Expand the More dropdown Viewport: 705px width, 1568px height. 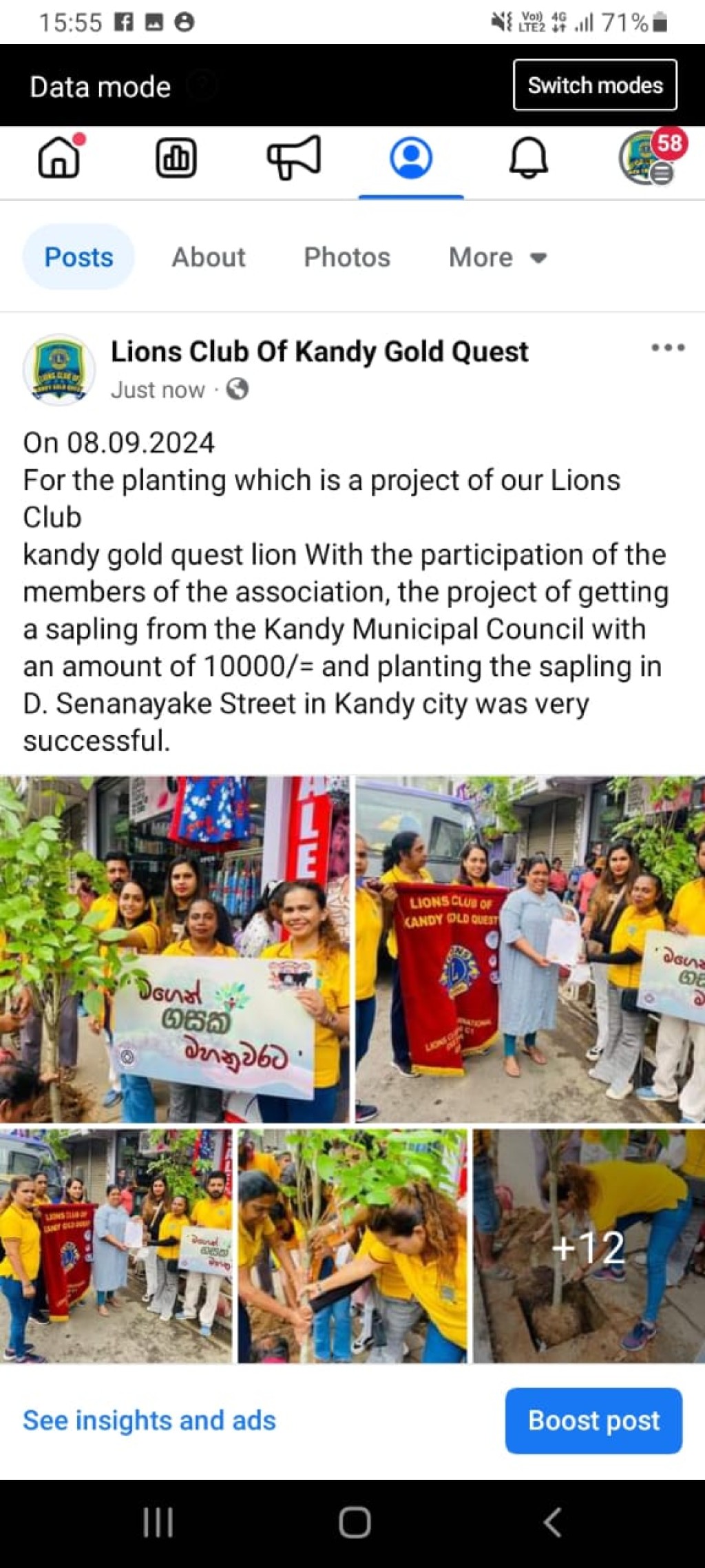tap(498, 257)
